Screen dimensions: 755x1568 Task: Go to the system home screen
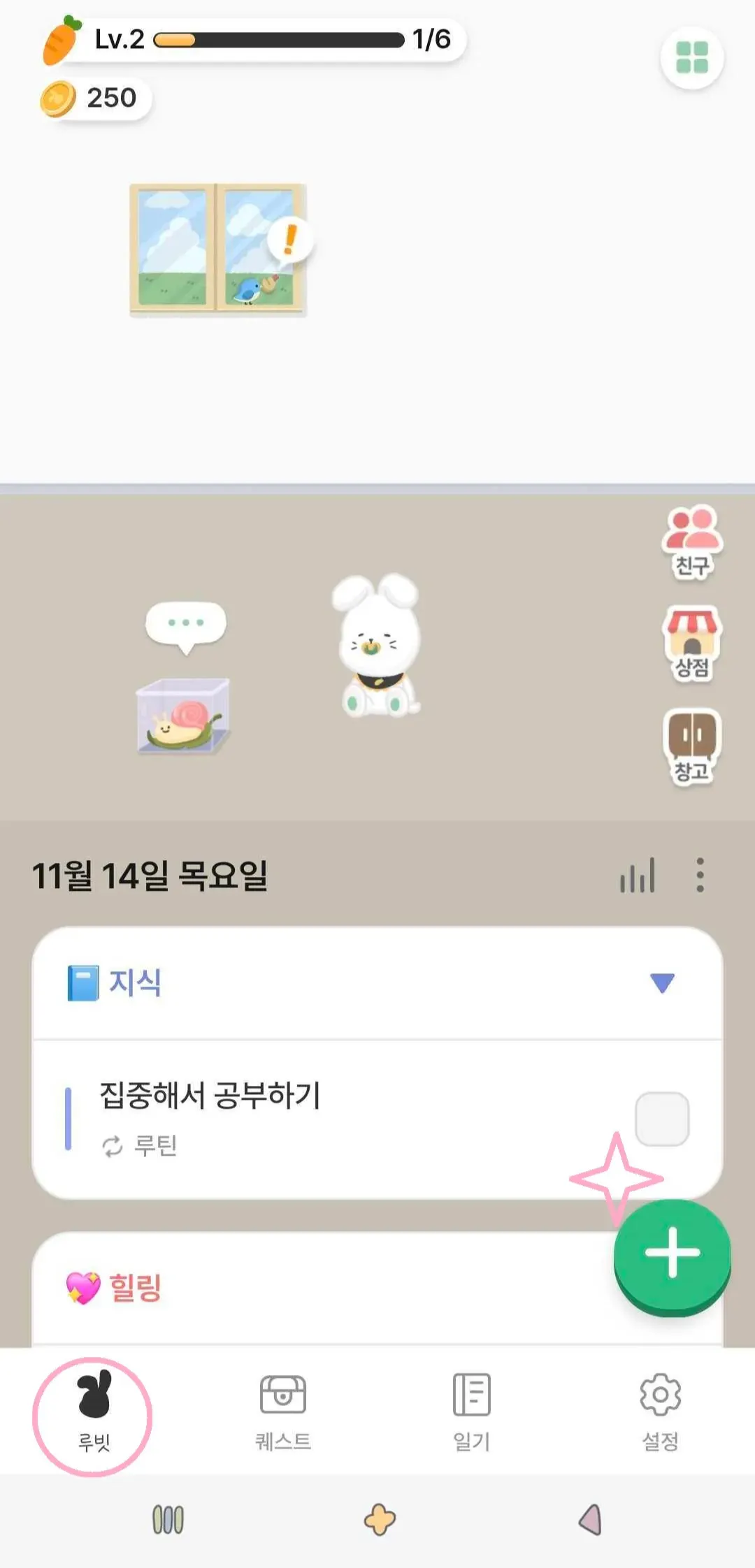380,1520
